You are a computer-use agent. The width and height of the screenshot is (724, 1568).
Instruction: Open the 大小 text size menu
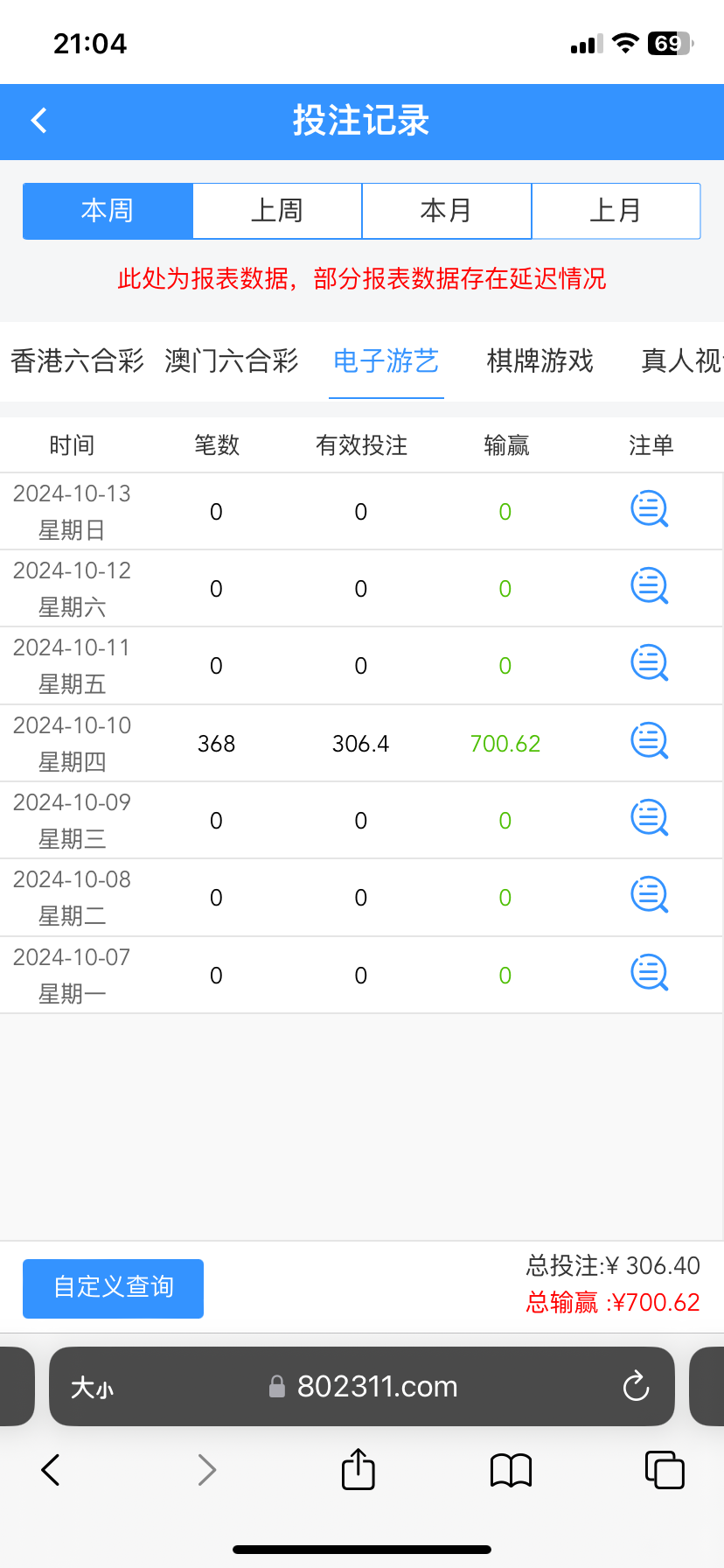94,1386
